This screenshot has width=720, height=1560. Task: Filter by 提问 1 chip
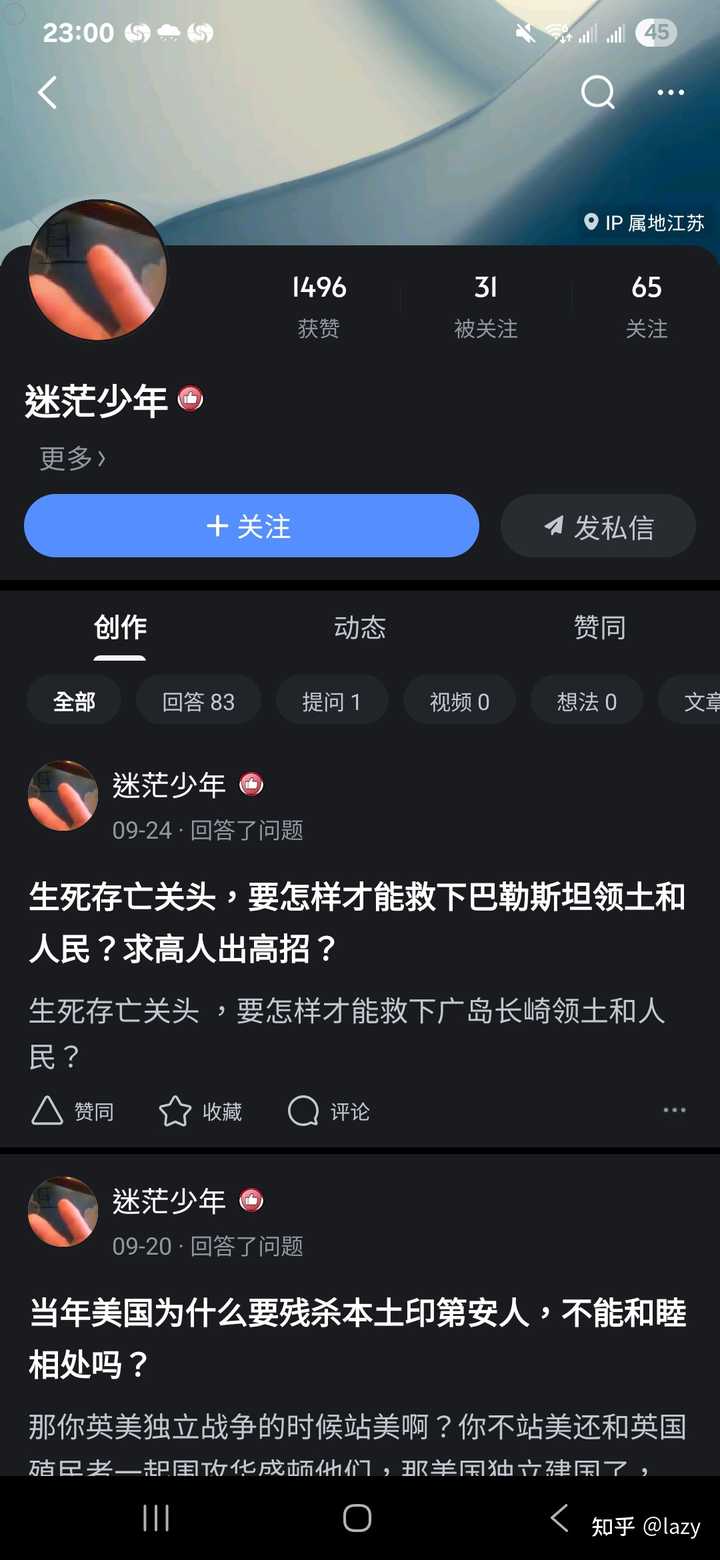click(331, 702)
